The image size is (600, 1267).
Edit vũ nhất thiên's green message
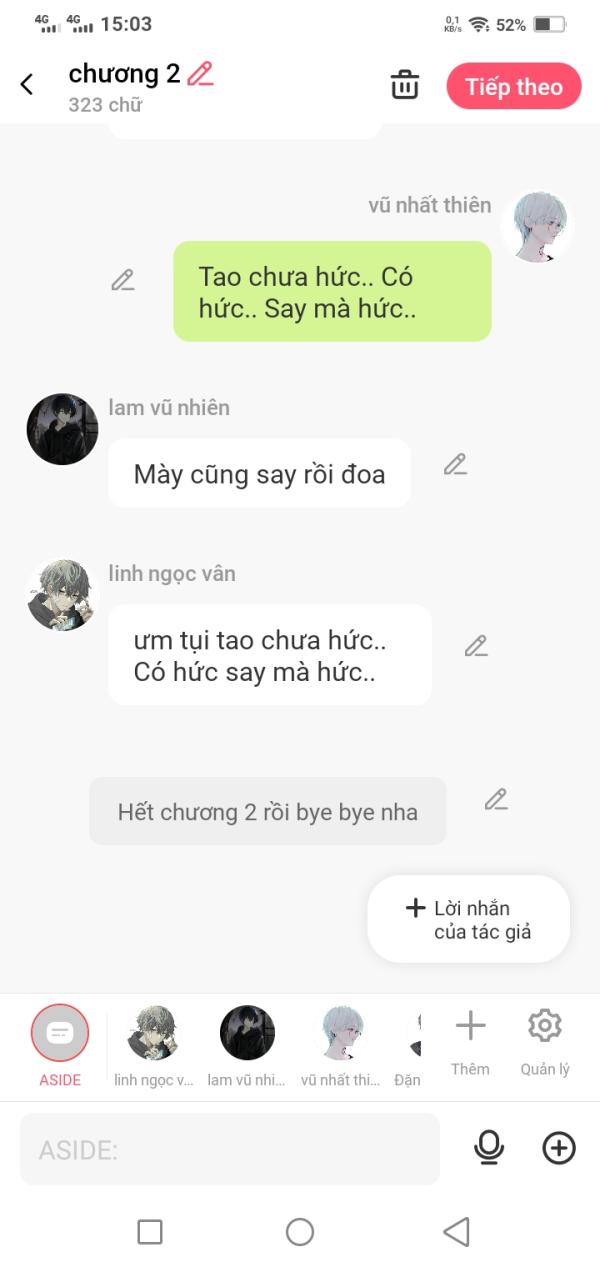click(x=123, y=280)
